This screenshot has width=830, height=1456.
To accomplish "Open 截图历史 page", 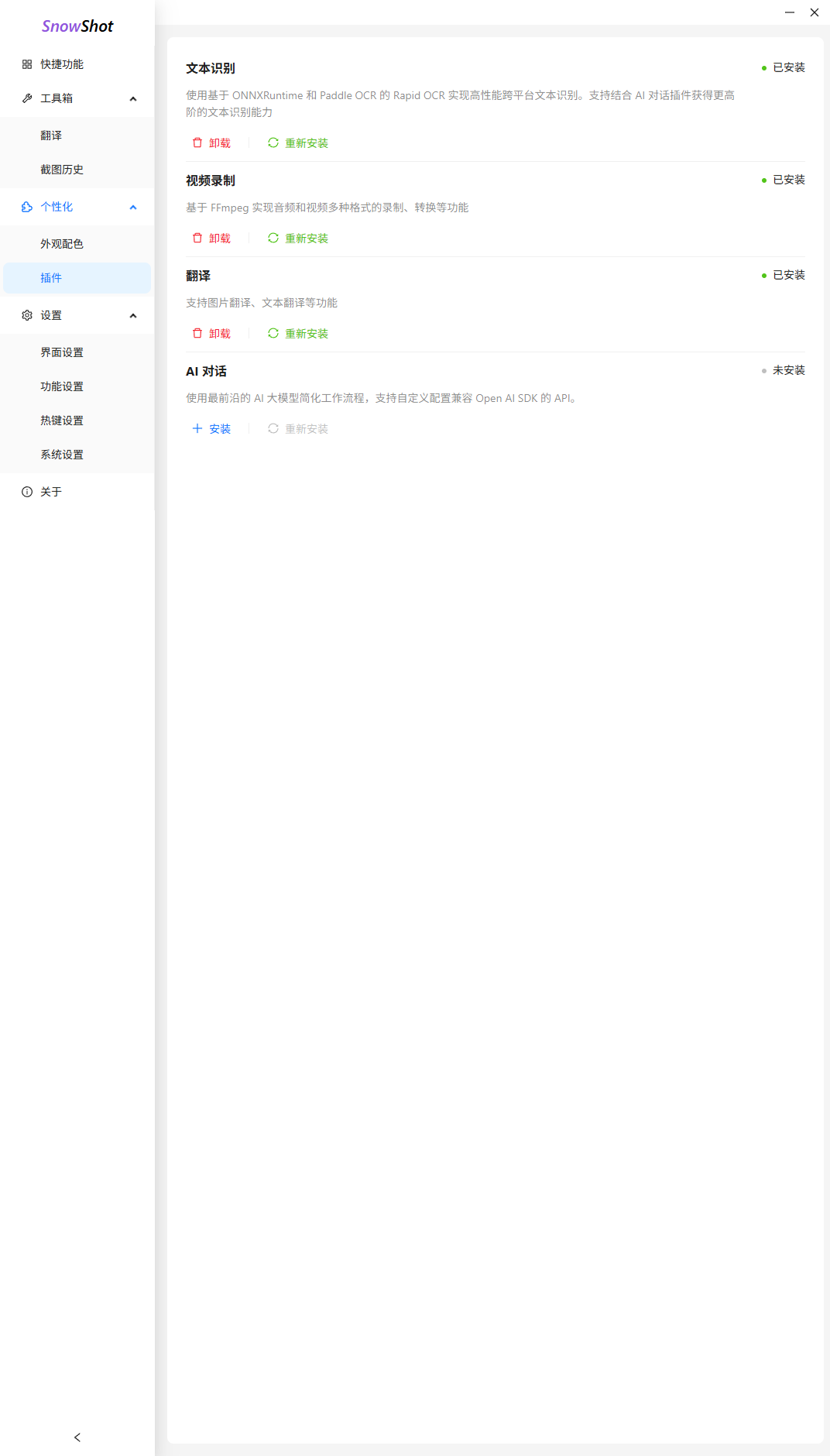I will 62,170.
